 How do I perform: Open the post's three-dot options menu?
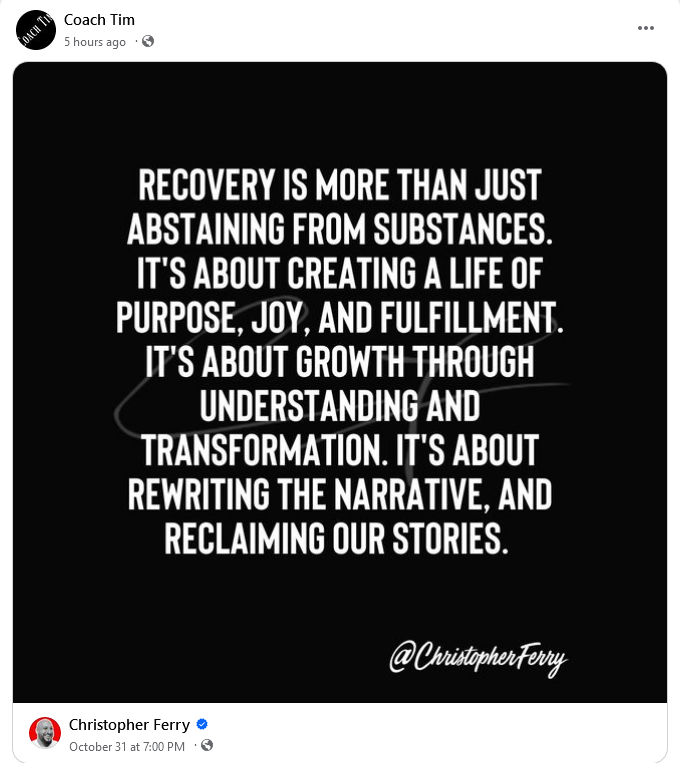pyautogui.click(x=646, y=28)
